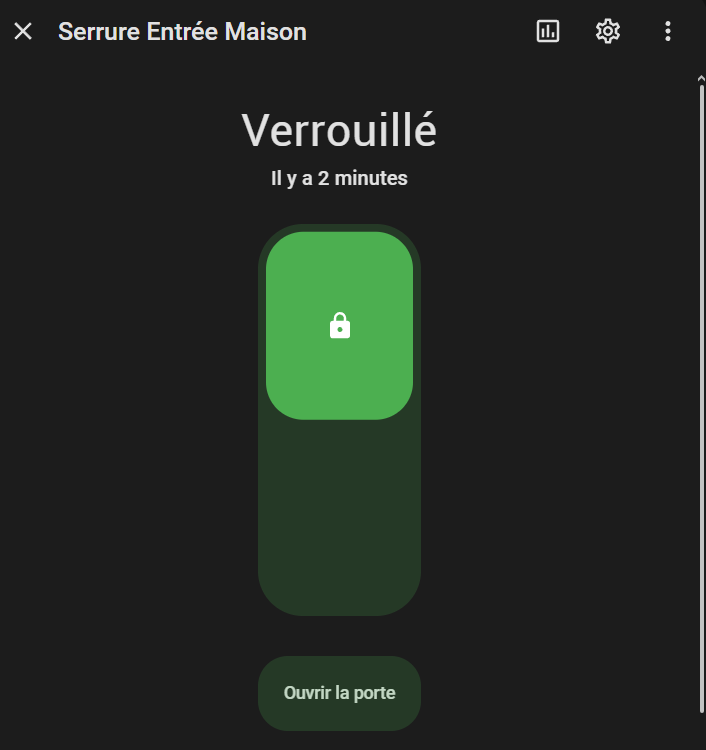This screenshot has width=706, height=750.
Task: Open the history chart icon
Action: [x=548, y=32]
